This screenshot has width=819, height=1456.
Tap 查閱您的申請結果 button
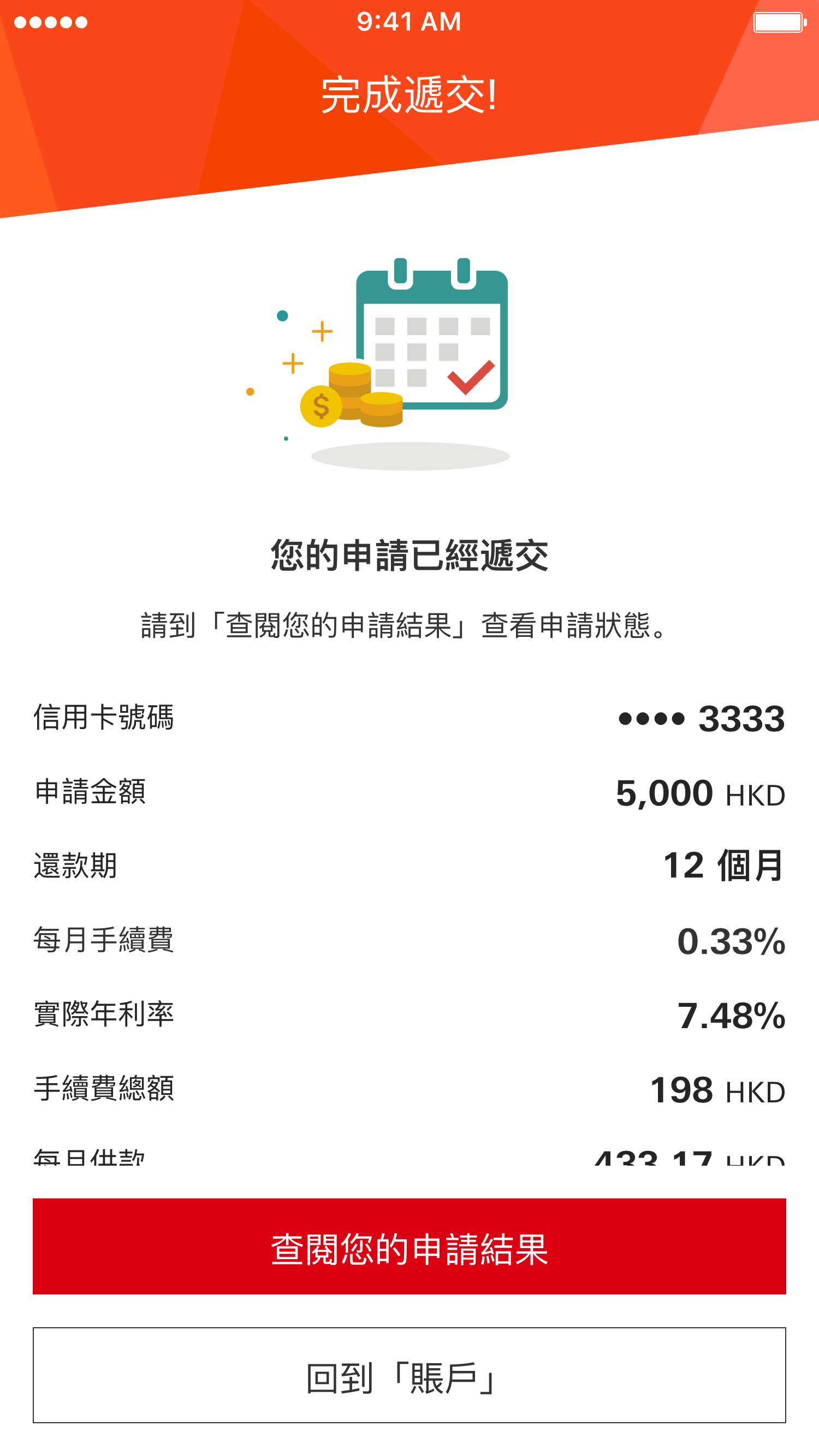point(410,1246)
